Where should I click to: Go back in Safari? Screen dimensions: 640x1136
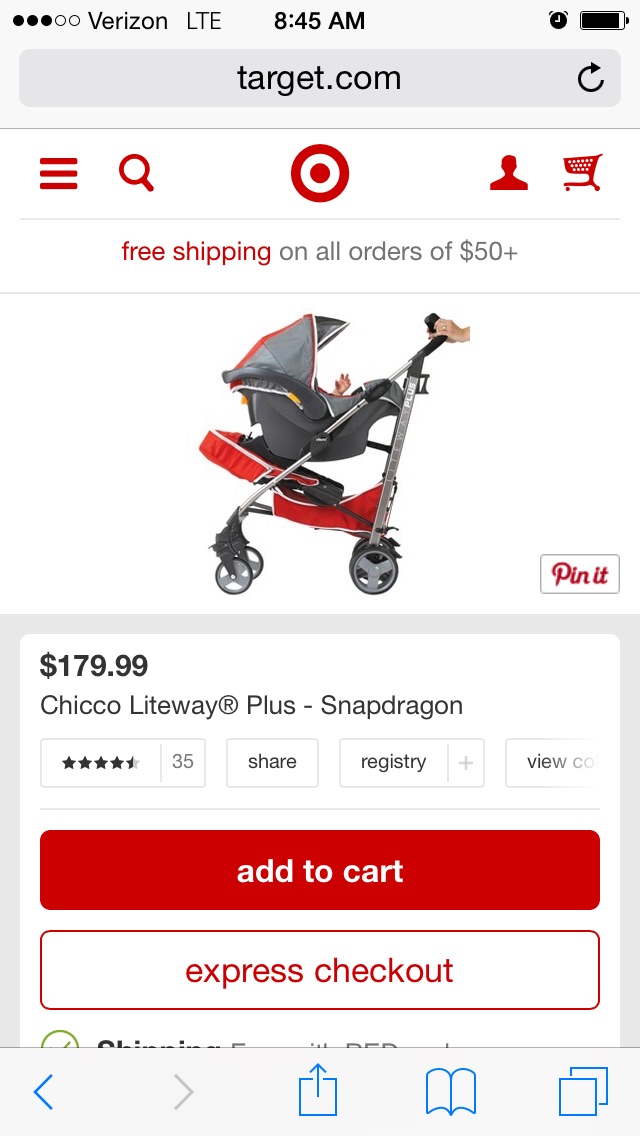pyautogui.click(x=43, y=1092)
